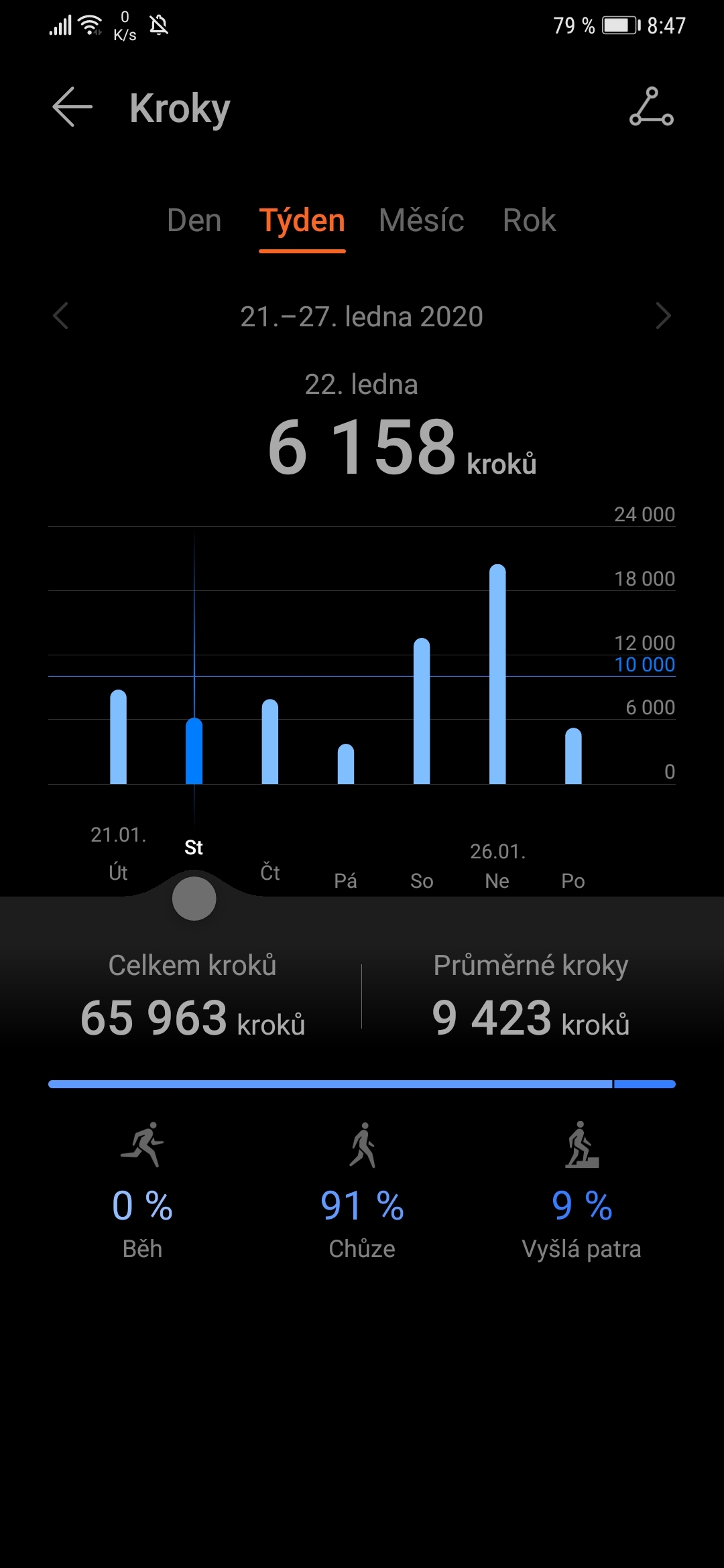Switch to the Rok tab
The width and height of the screenshot is (724, 1568).
(x=529, y=221)
